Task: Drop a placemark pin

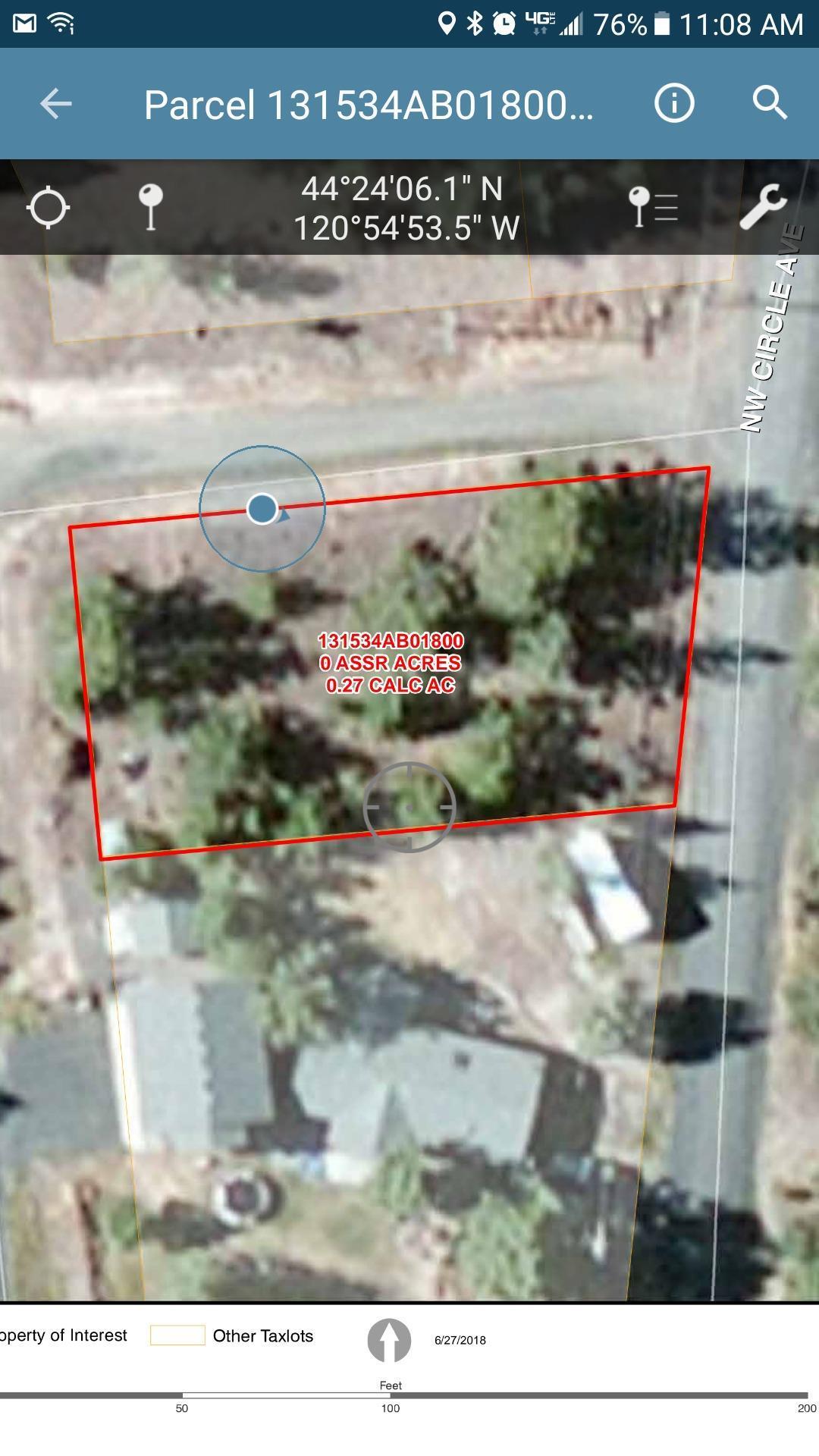Action: coord(151,206)
